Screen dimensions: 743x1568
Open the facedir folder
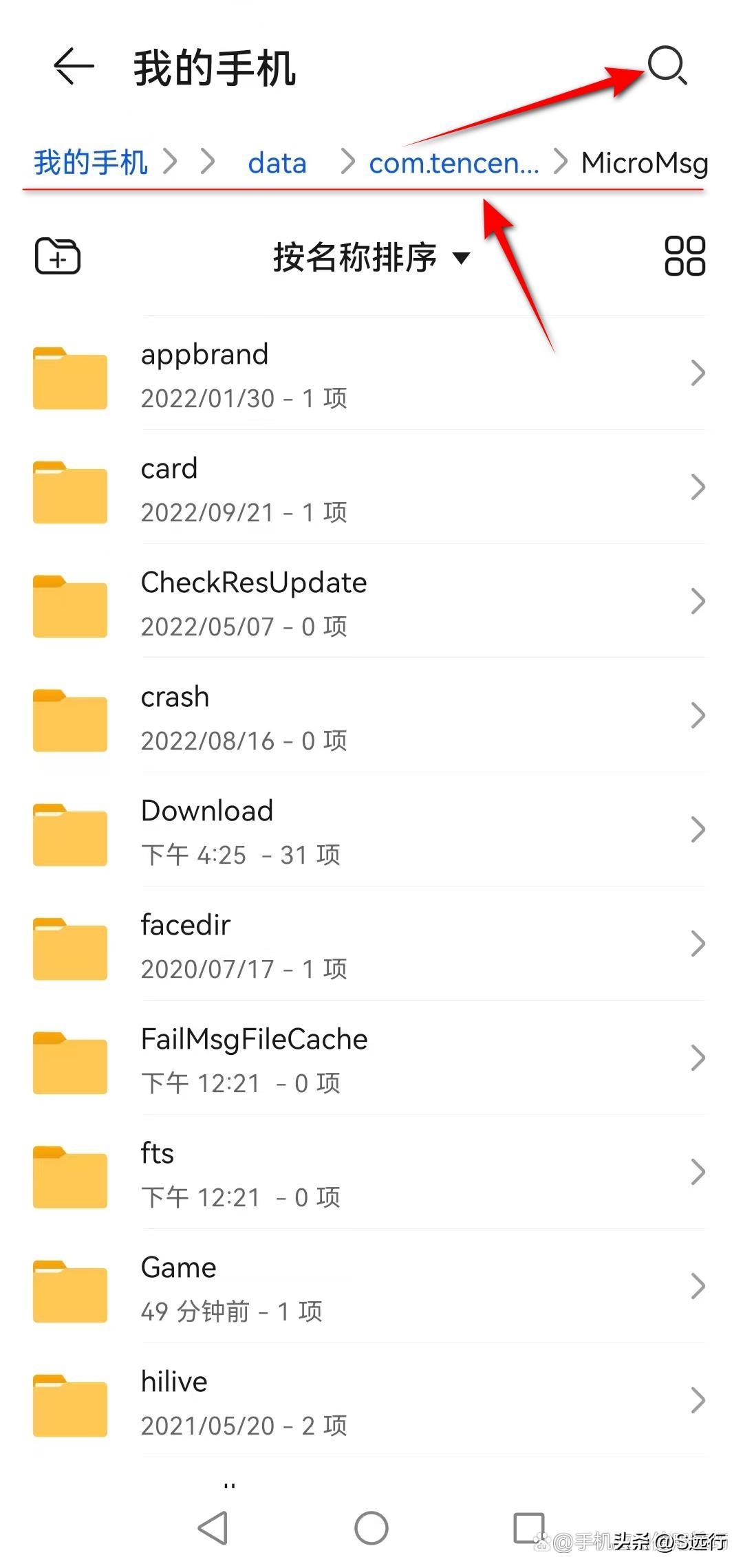click(x=370, y=944)
